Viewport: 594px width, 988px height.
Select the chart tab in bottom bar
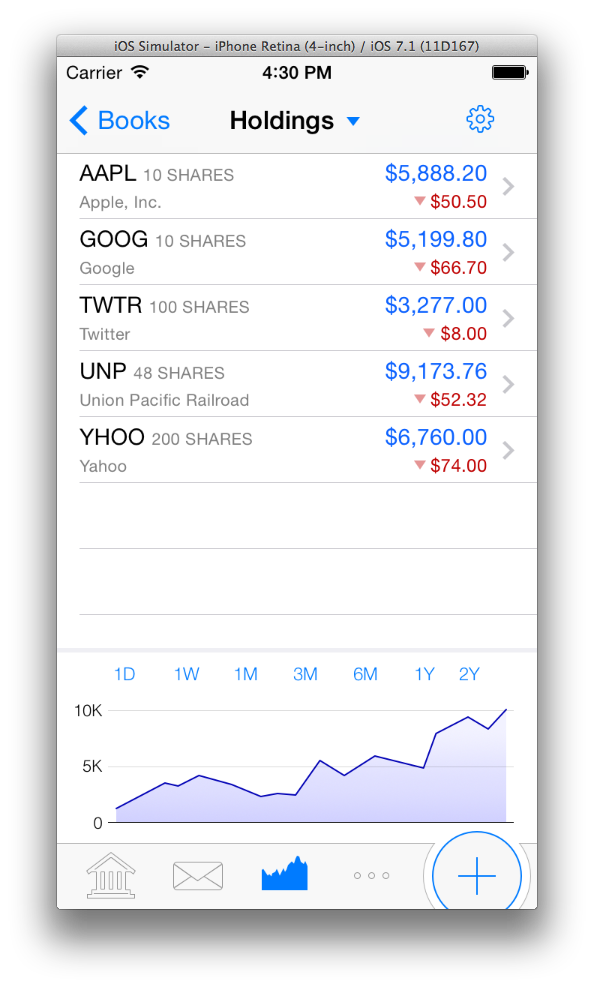click(285, 873)
